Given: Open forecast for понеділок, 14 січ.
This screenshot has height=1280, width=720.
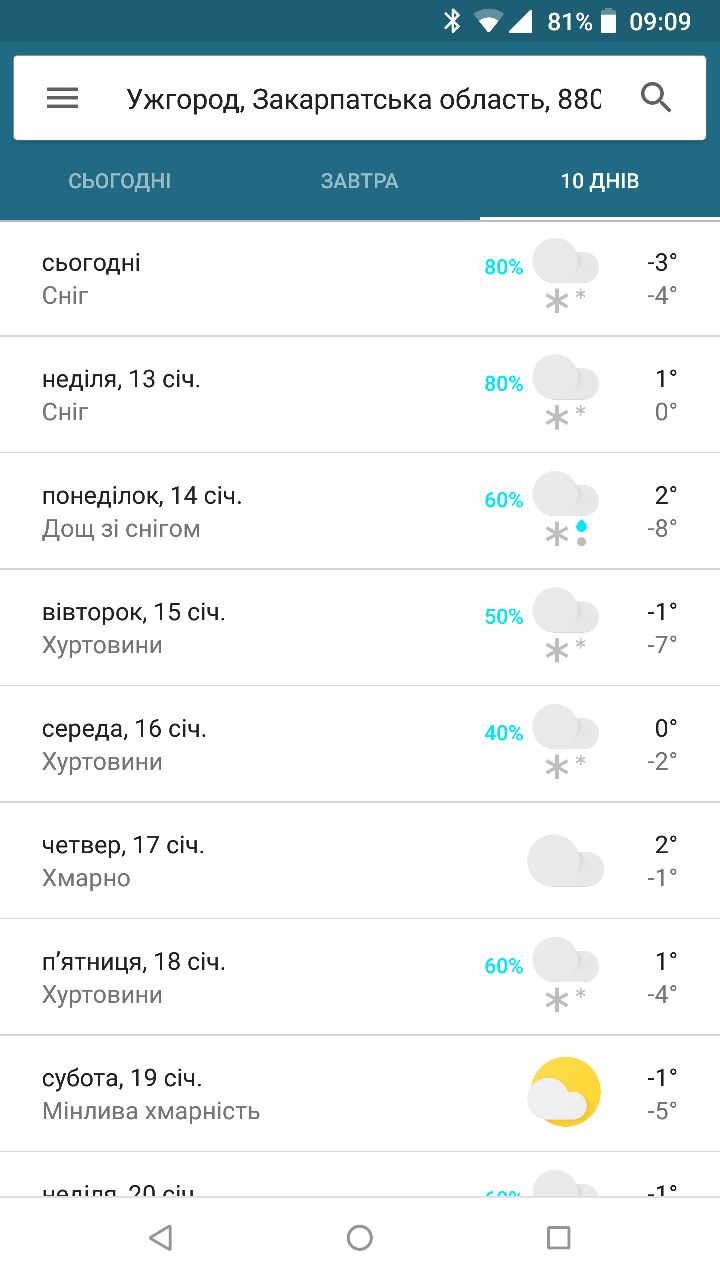Looking at the screenshot, I should (x=360, y=511).
